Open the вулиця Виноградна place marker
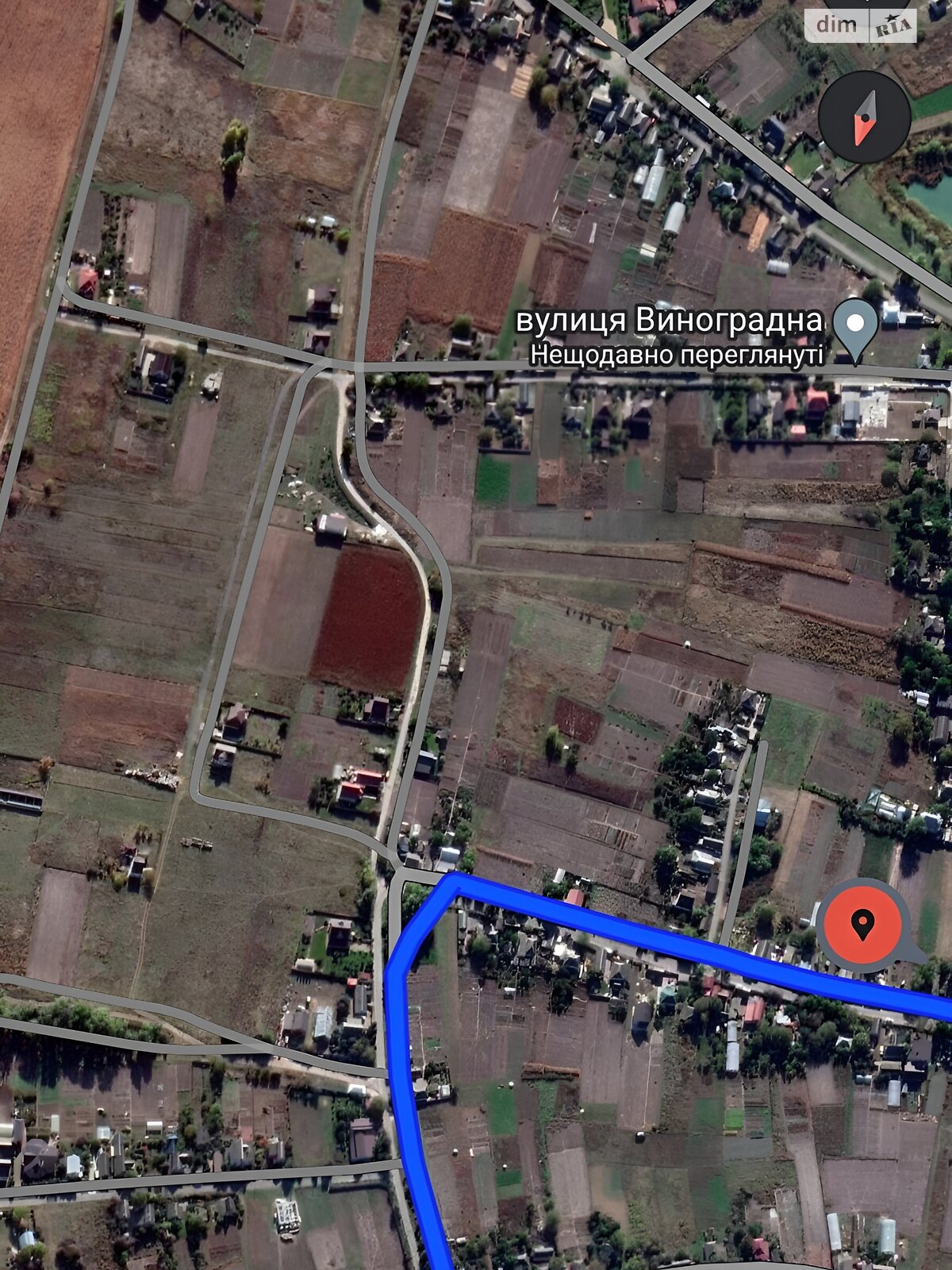Screen dimensions: 952x1270 (x=855, y=324)
